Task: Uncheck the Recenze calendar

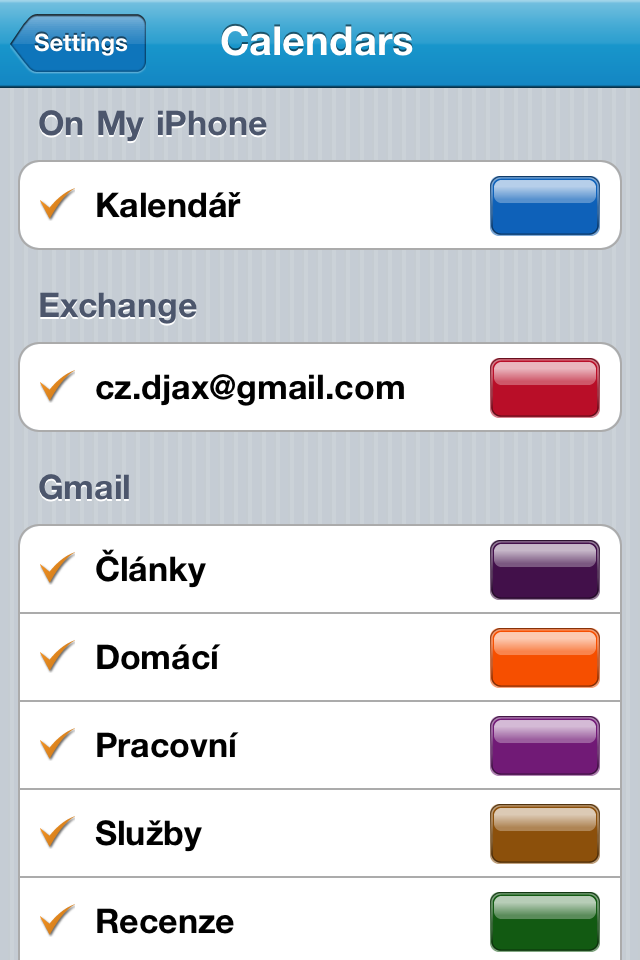Action: coord(57,922)
